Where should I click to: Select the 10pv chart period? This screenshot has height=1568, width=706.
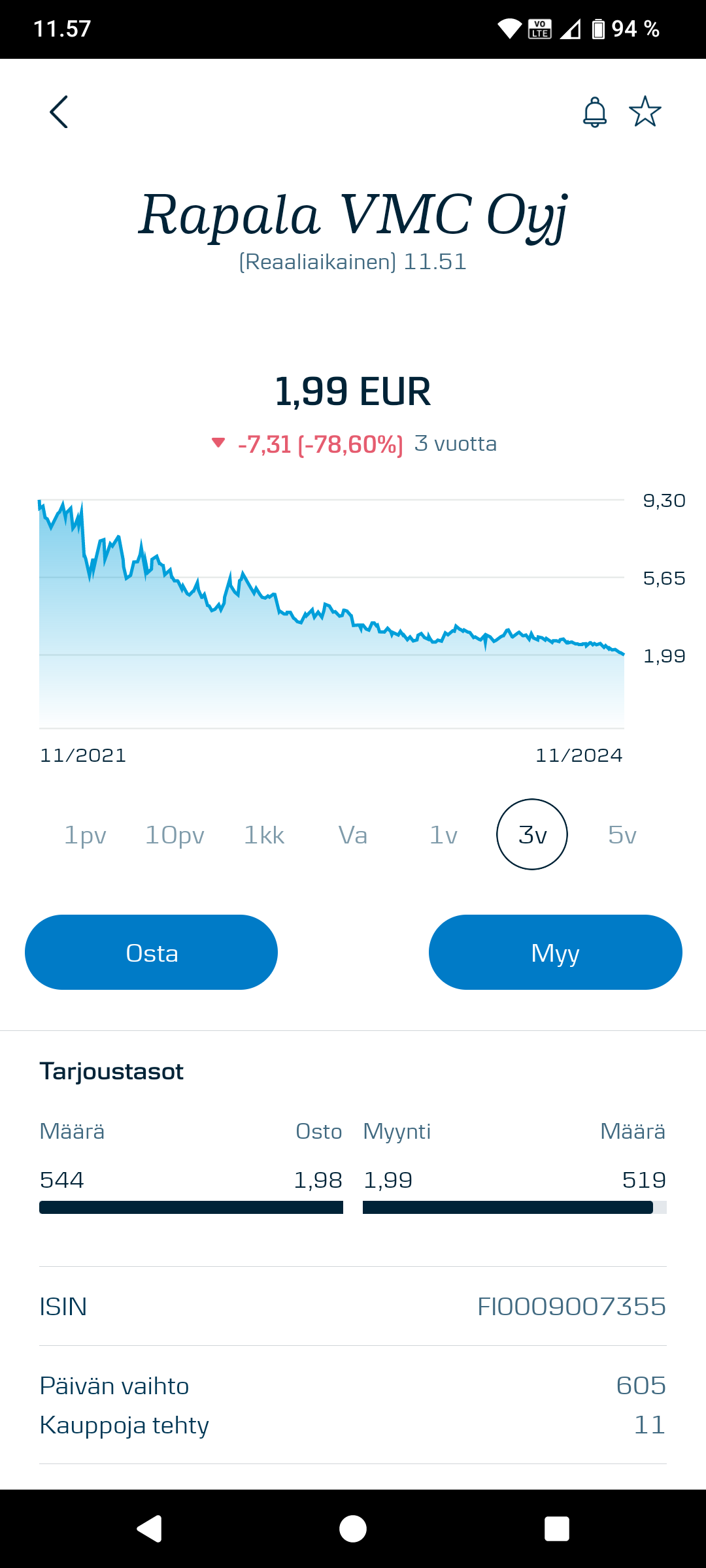(x=175, y=835)
